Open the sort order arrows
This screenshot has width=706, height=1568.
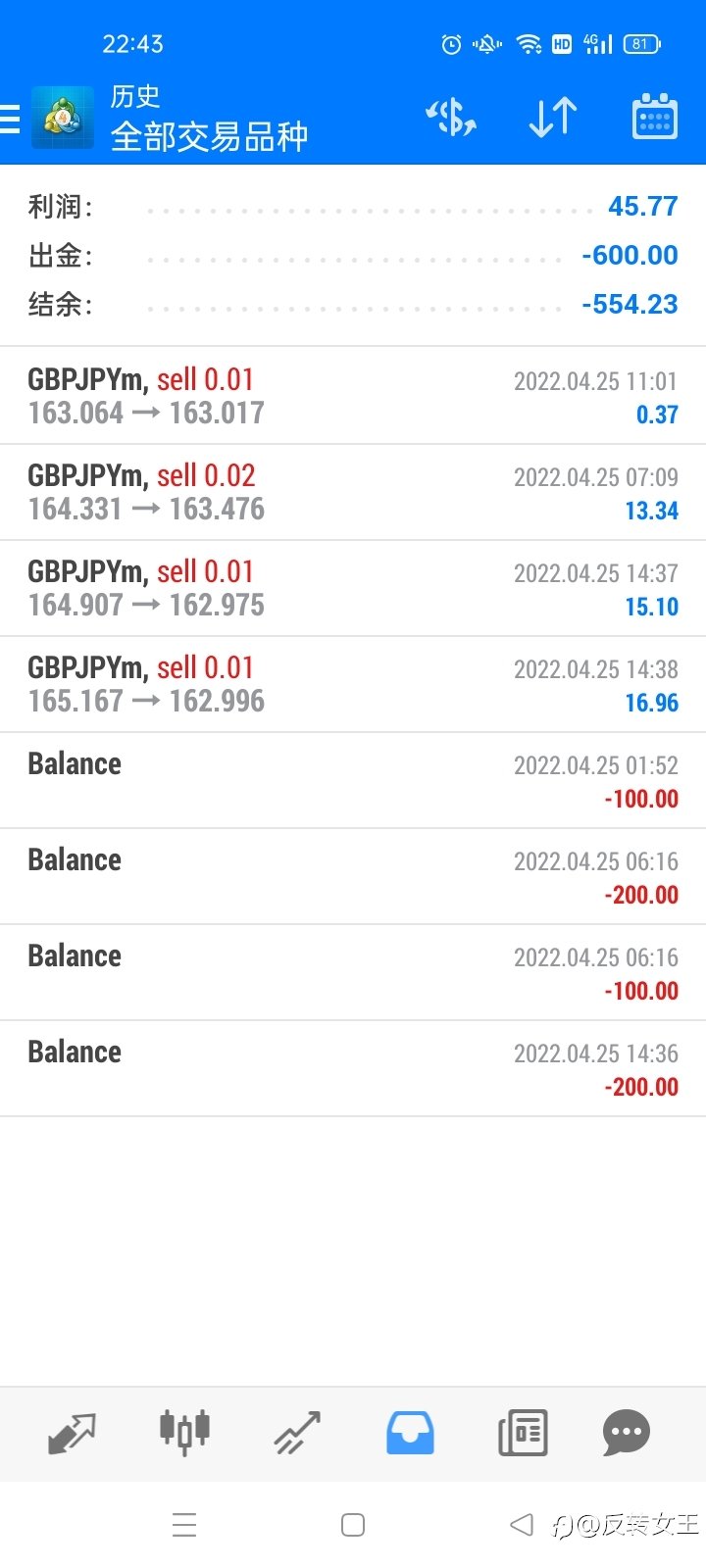[x=553, y=118]
